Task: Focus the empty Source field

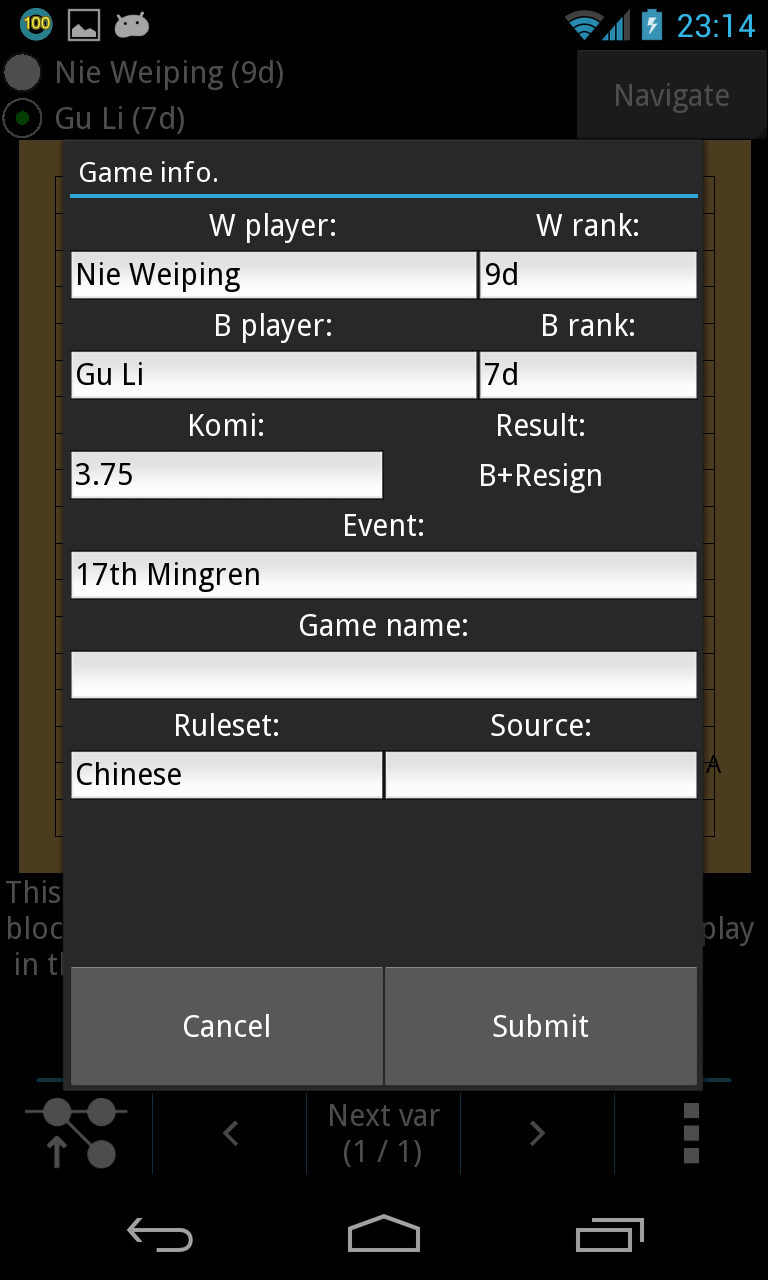Action: pos(541,775)
